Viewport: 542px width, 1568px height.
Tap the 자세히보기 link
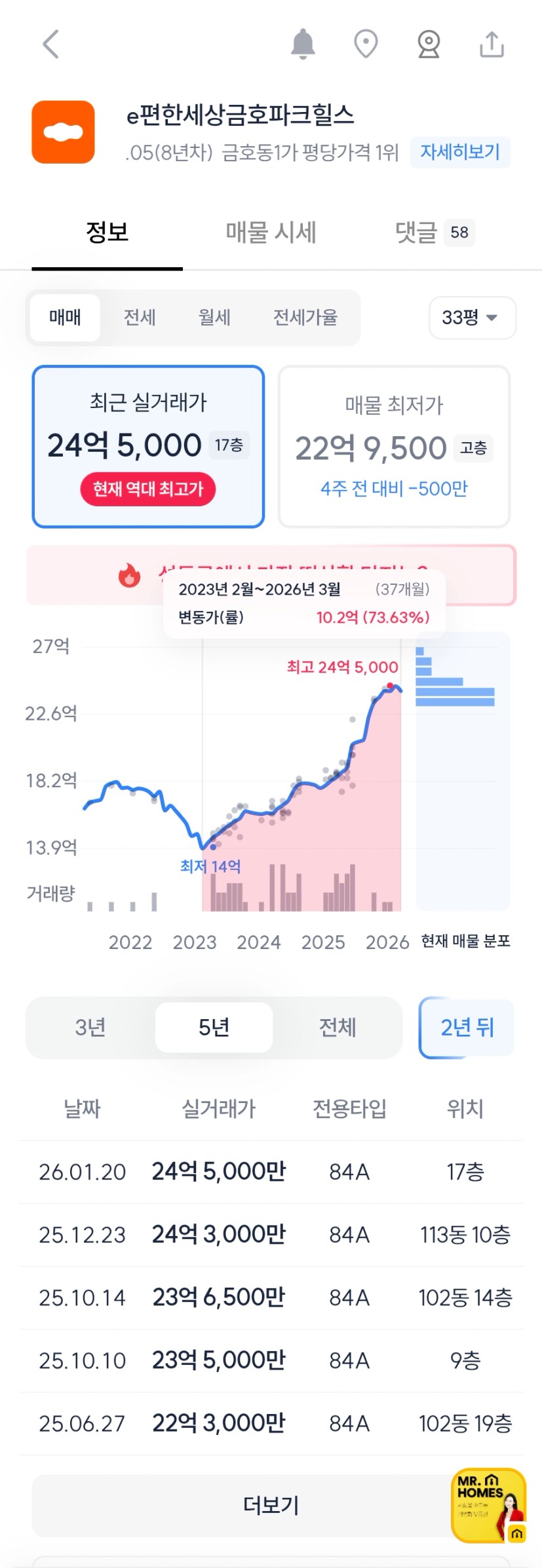click(x=459, y=152)
